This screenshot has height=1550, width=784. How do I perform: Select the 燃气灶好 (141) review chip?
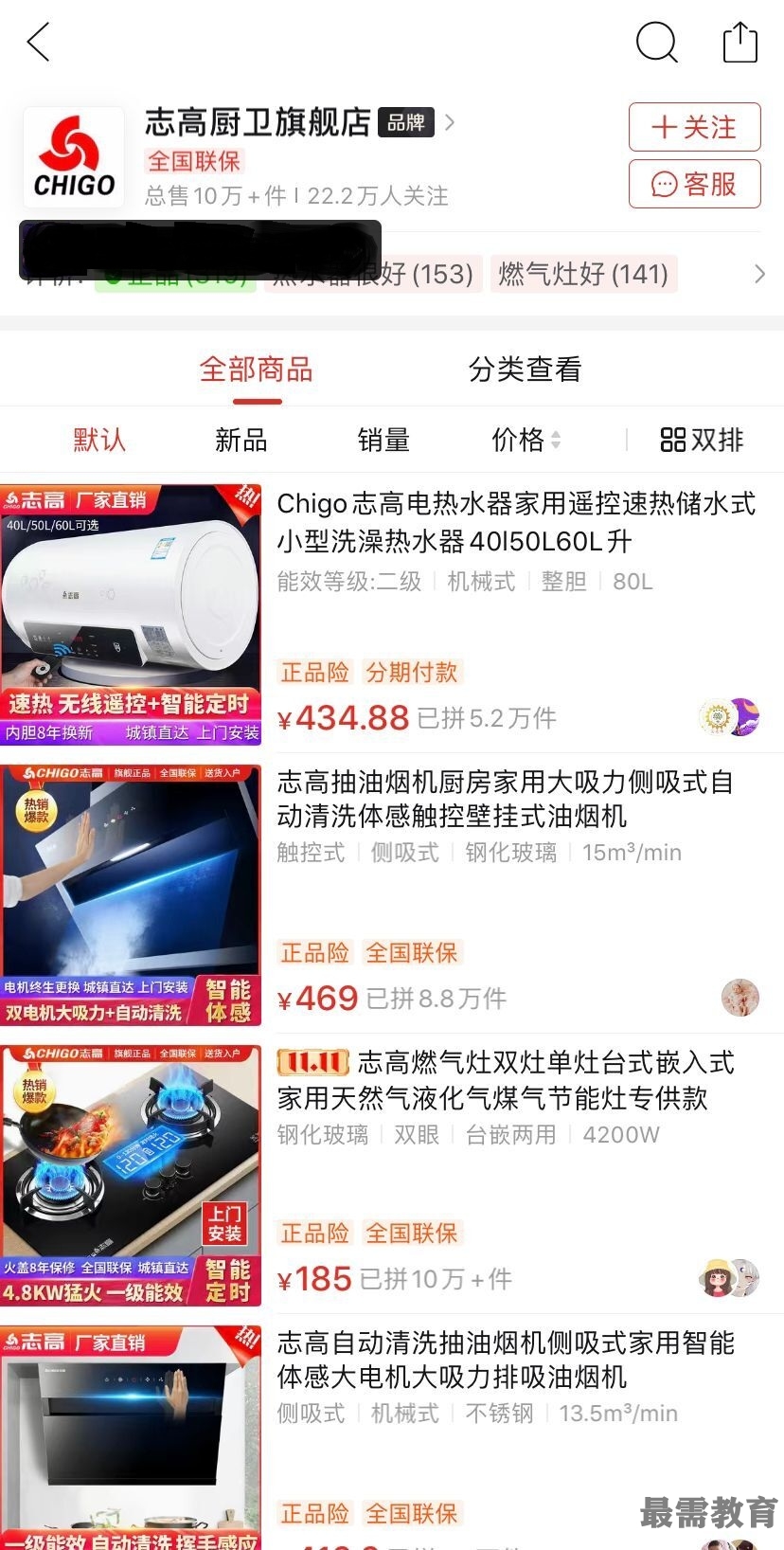(583, 274)
